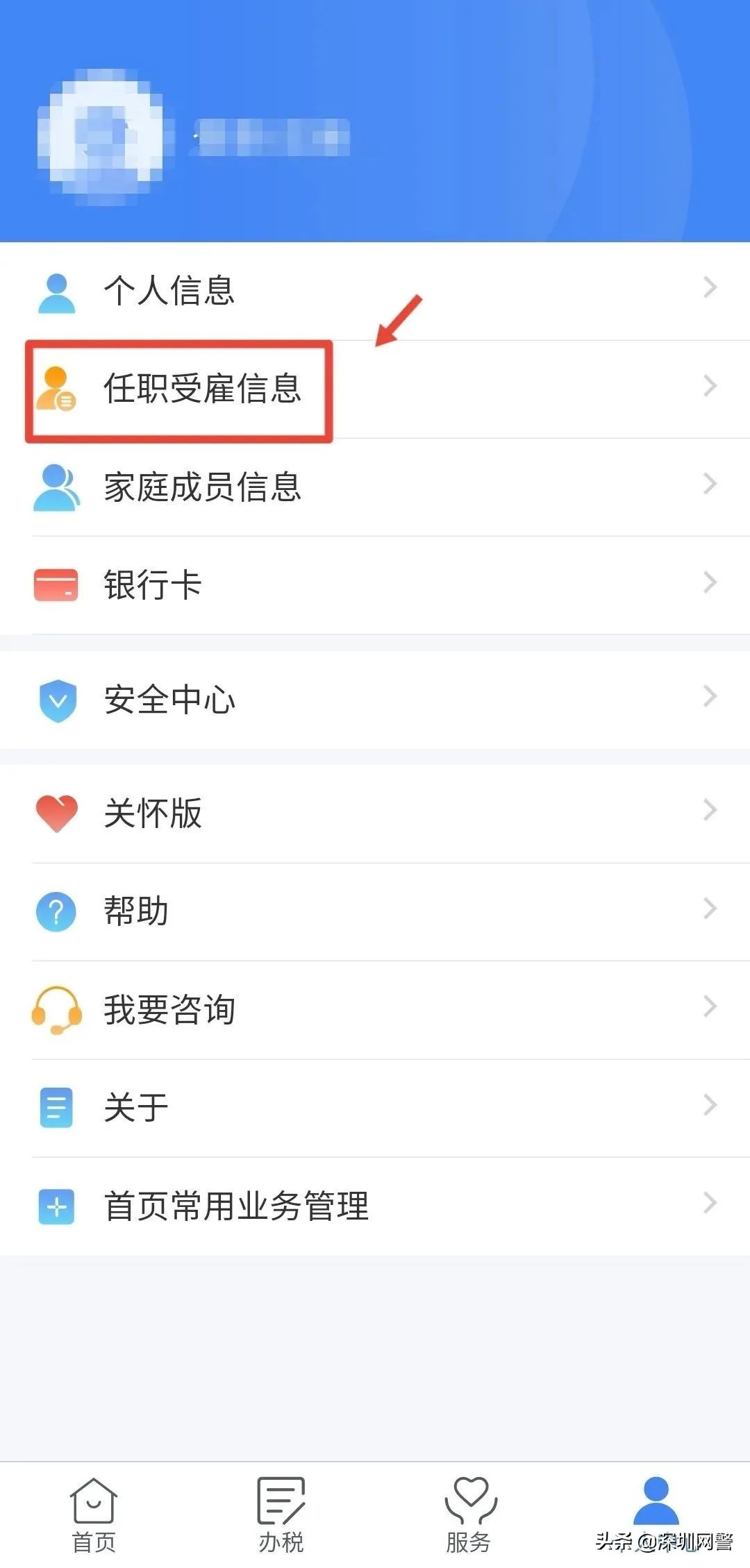Open 家庭成员信息 by clicking its label
750x1568 pixels.
pyautogui.click(x=201, y=488)
